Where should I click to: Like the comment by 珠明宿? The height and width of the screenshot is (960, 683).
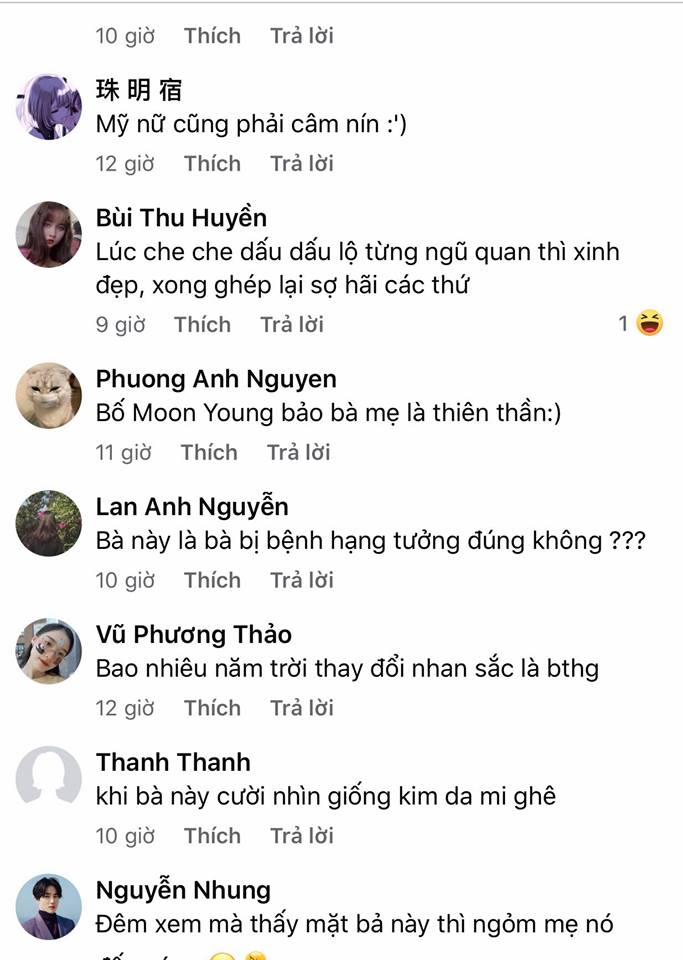click(x=212, y=163)
